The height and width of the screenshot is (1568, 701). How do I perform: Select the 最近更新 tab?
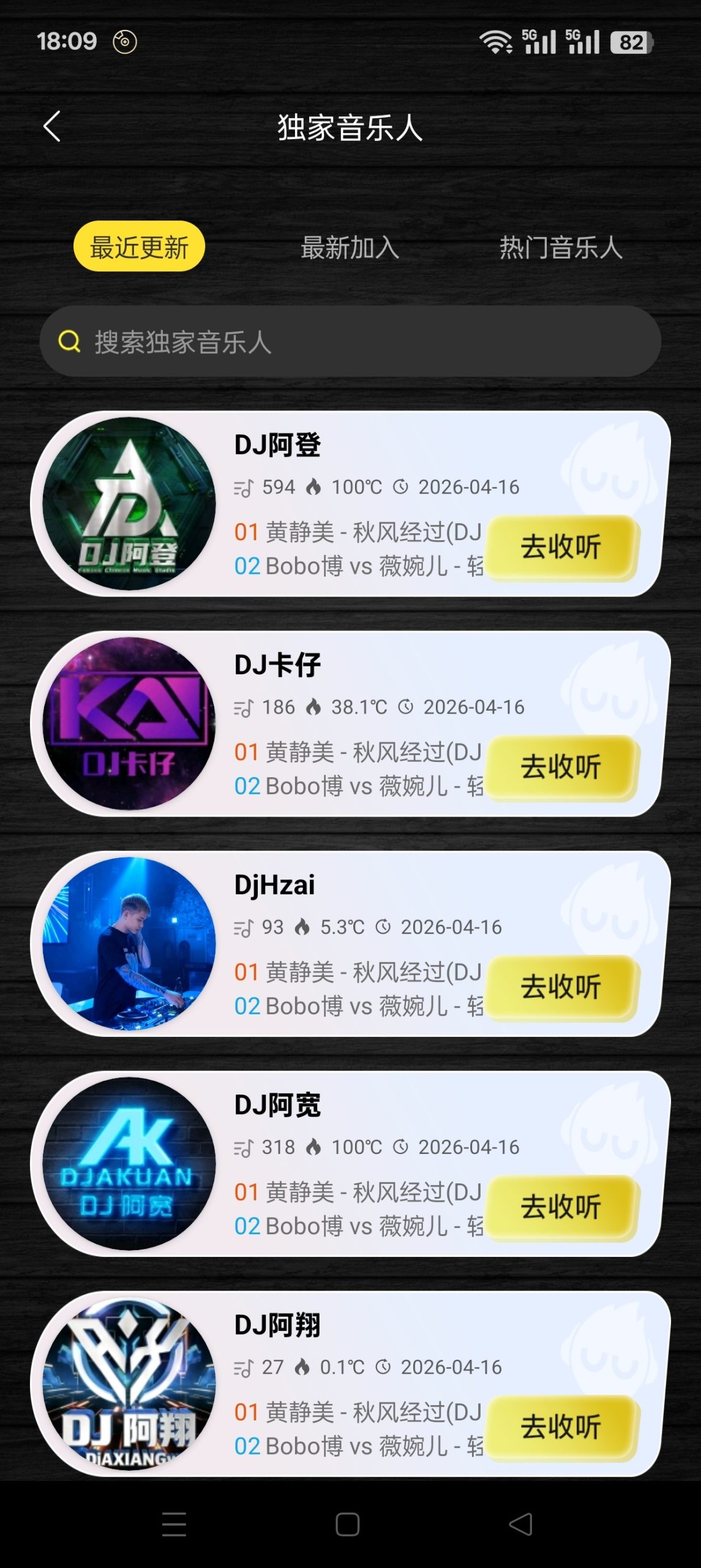(x=139, y=247)
